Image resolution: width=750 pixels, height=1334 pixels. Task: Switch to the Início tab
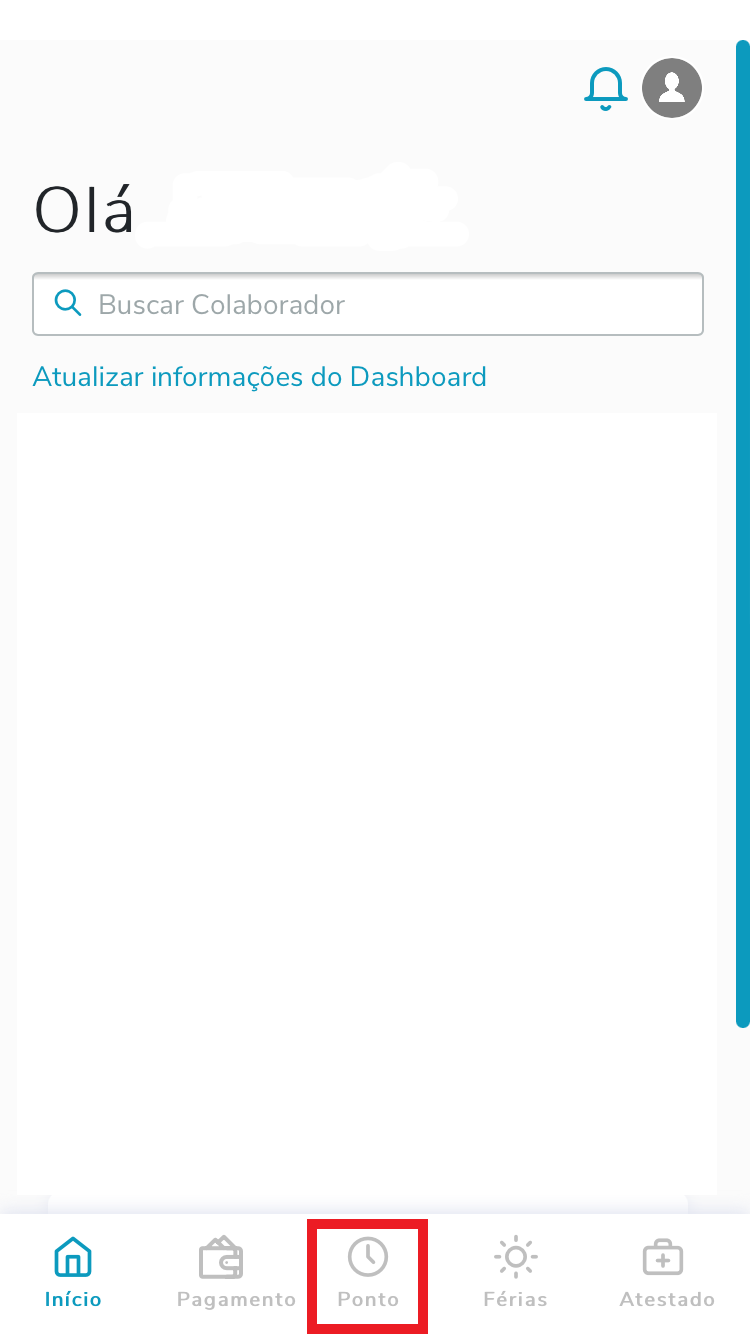[x=73, y=1273]
